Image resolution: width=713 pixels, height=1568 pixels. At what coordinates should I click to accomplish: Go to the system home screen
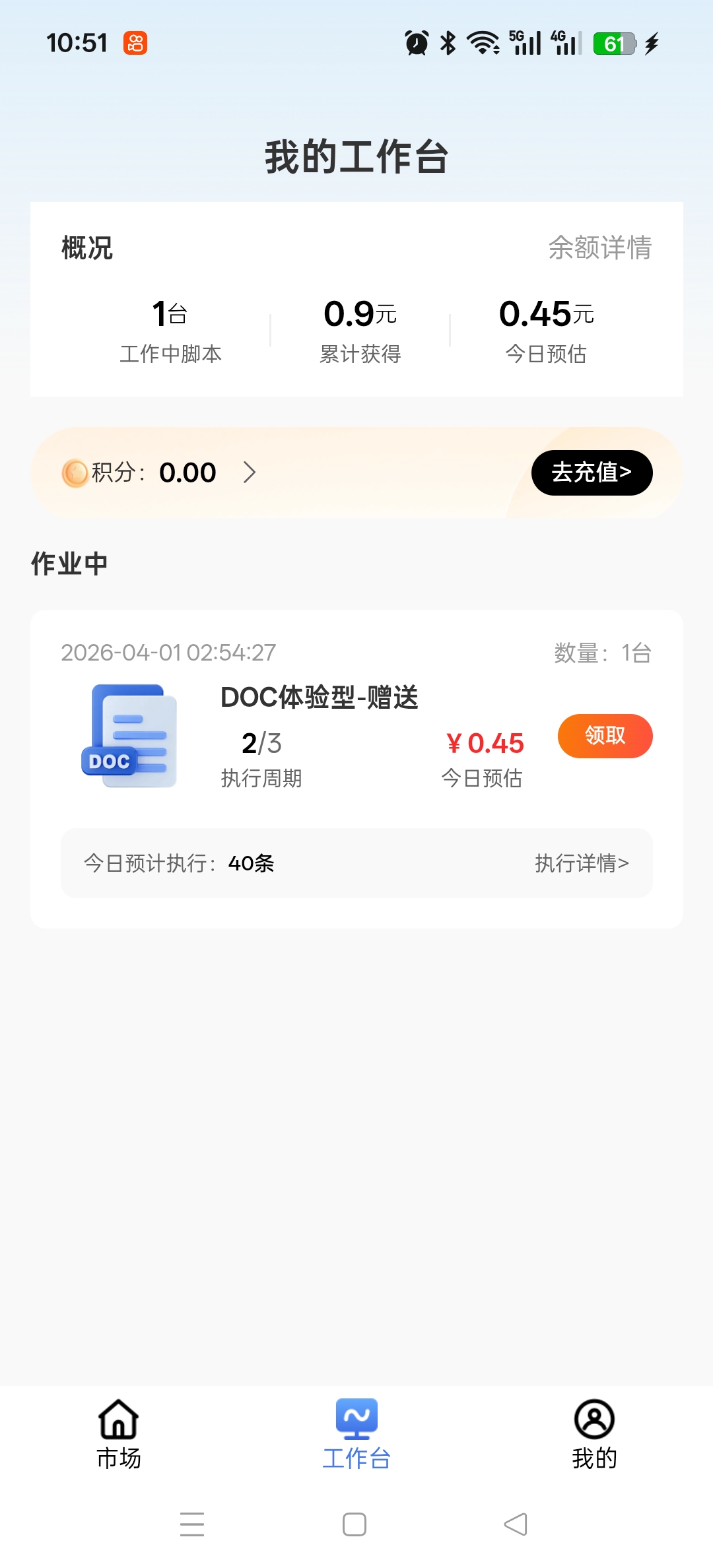355,1524
